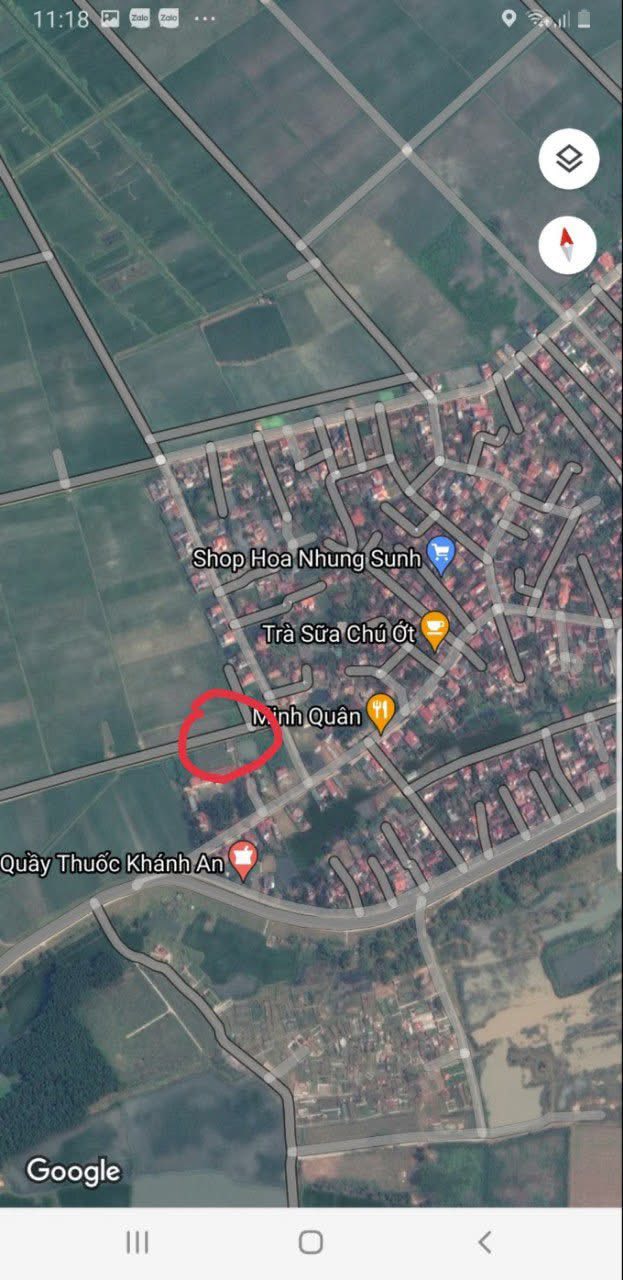Image resolution: width=623 pixels, height=1280 pixels.
Task: Tap the system home button
Action: pyautogui.click(x=311, y=1242)
